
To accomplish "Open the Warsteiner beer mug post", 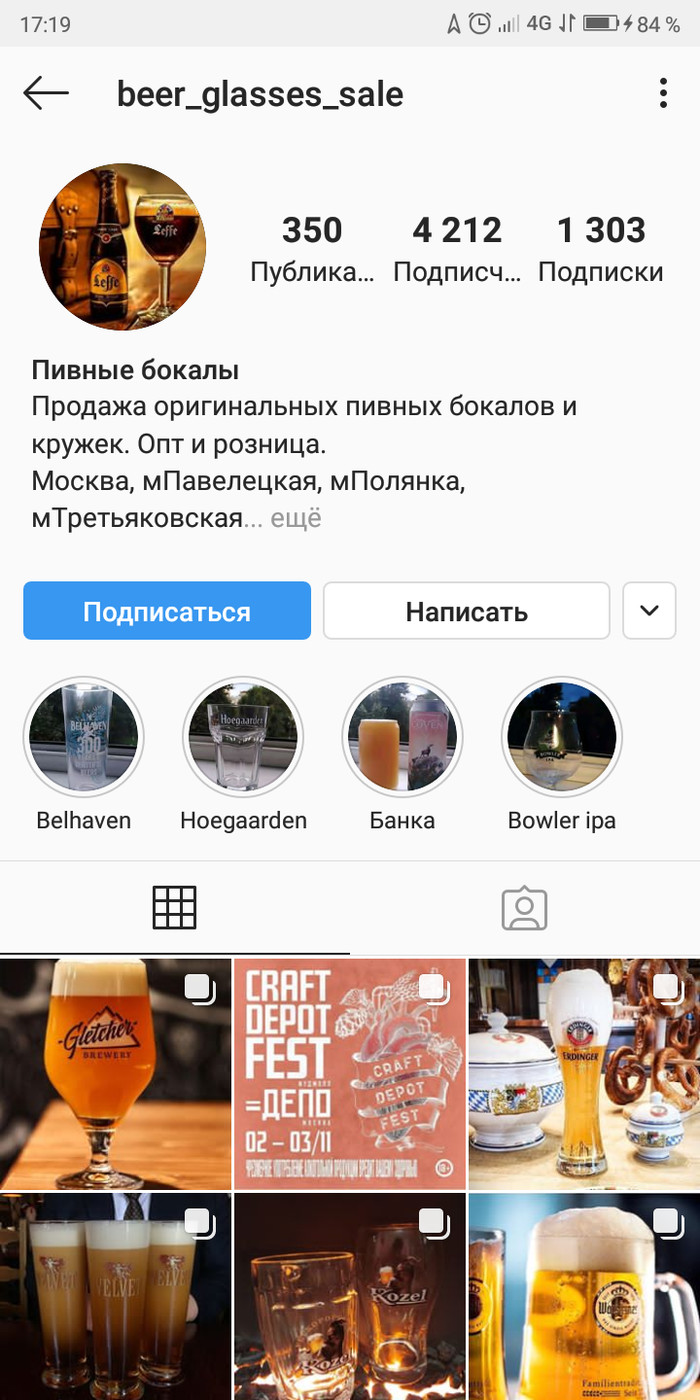I will click(x=584, y=1296).
